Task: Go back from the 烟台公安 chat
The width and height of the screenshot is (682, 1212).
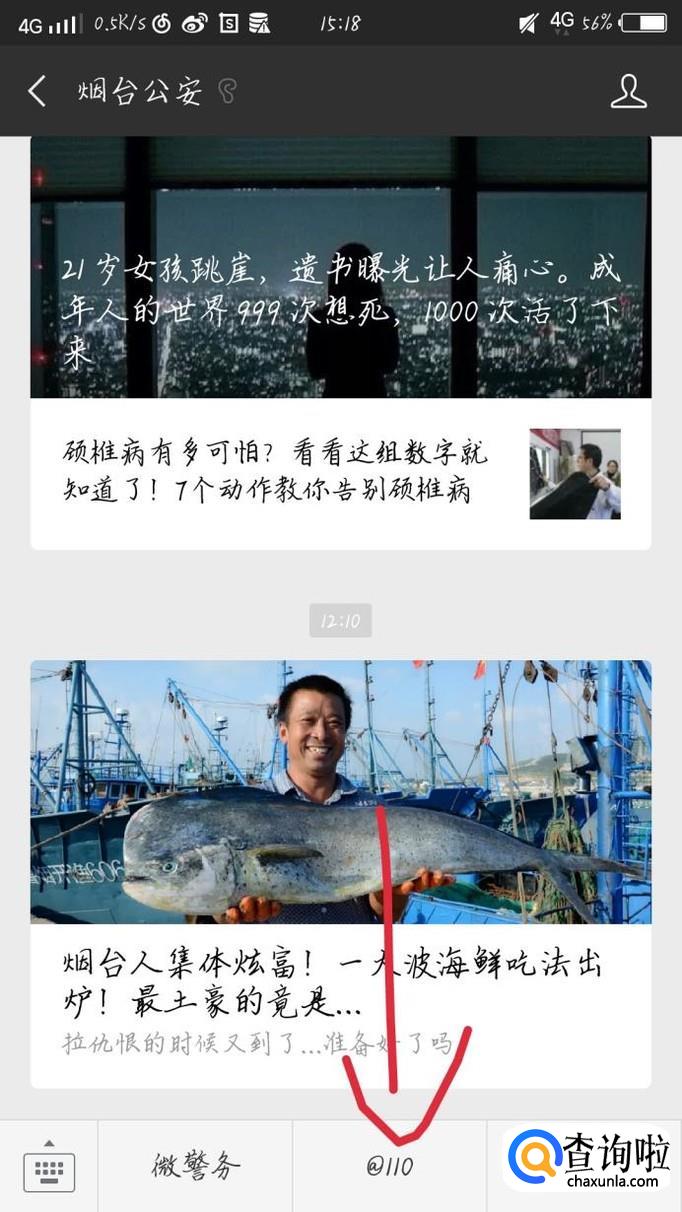Action: tap(37, 92)
